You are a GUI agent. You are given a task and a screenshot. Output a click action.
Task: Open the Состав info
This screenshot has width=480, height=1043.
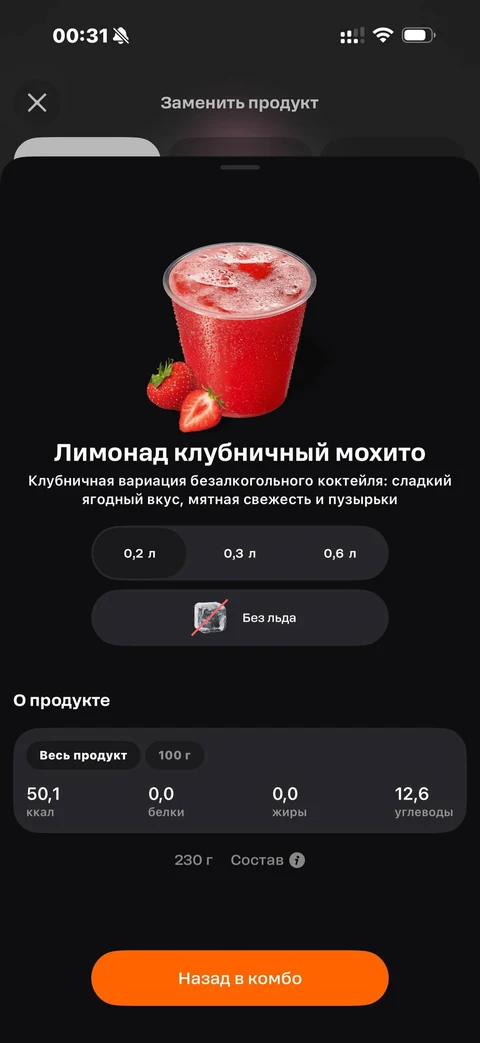coord(268,860)
